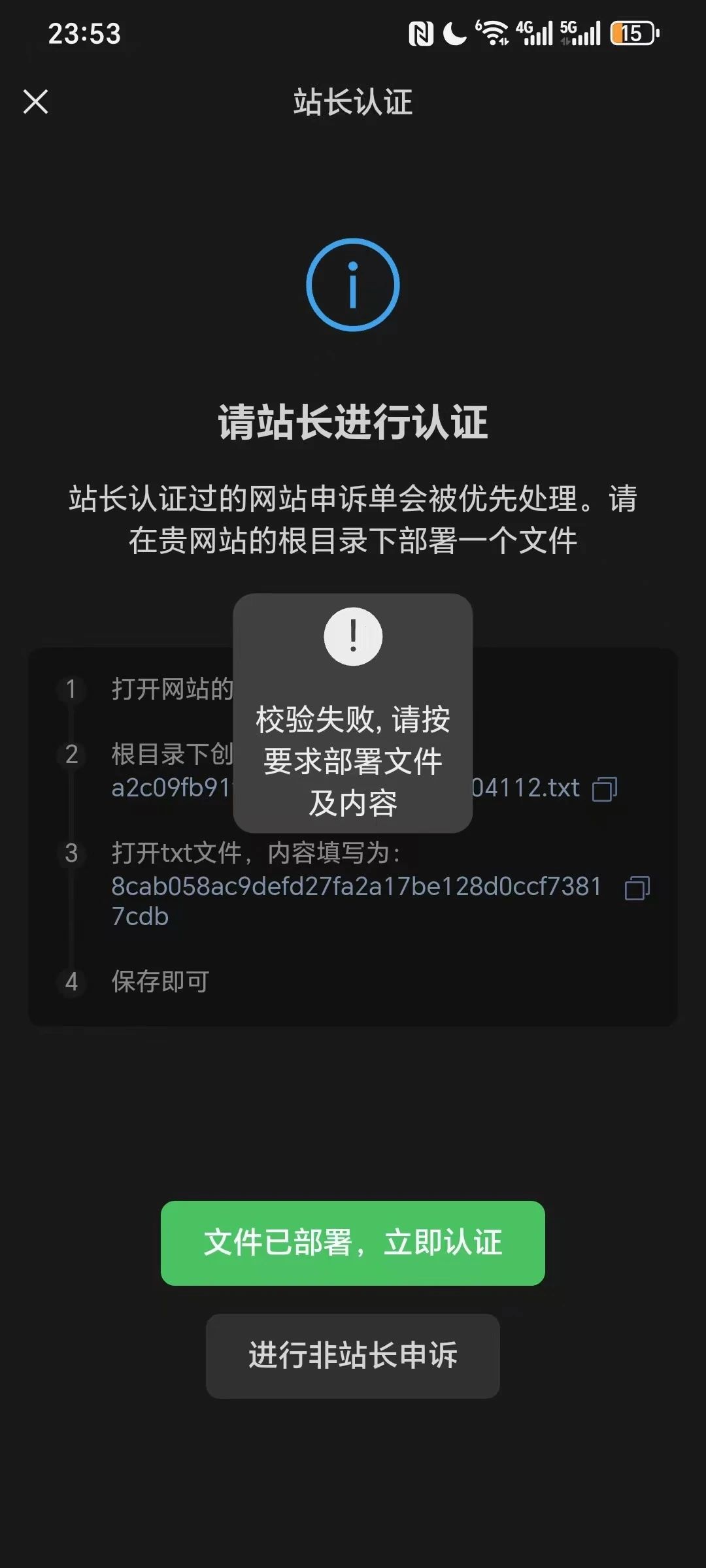Choose 进行非站长申诉
Viewport: 706px width, 1568px height.
click(353, 1356)
